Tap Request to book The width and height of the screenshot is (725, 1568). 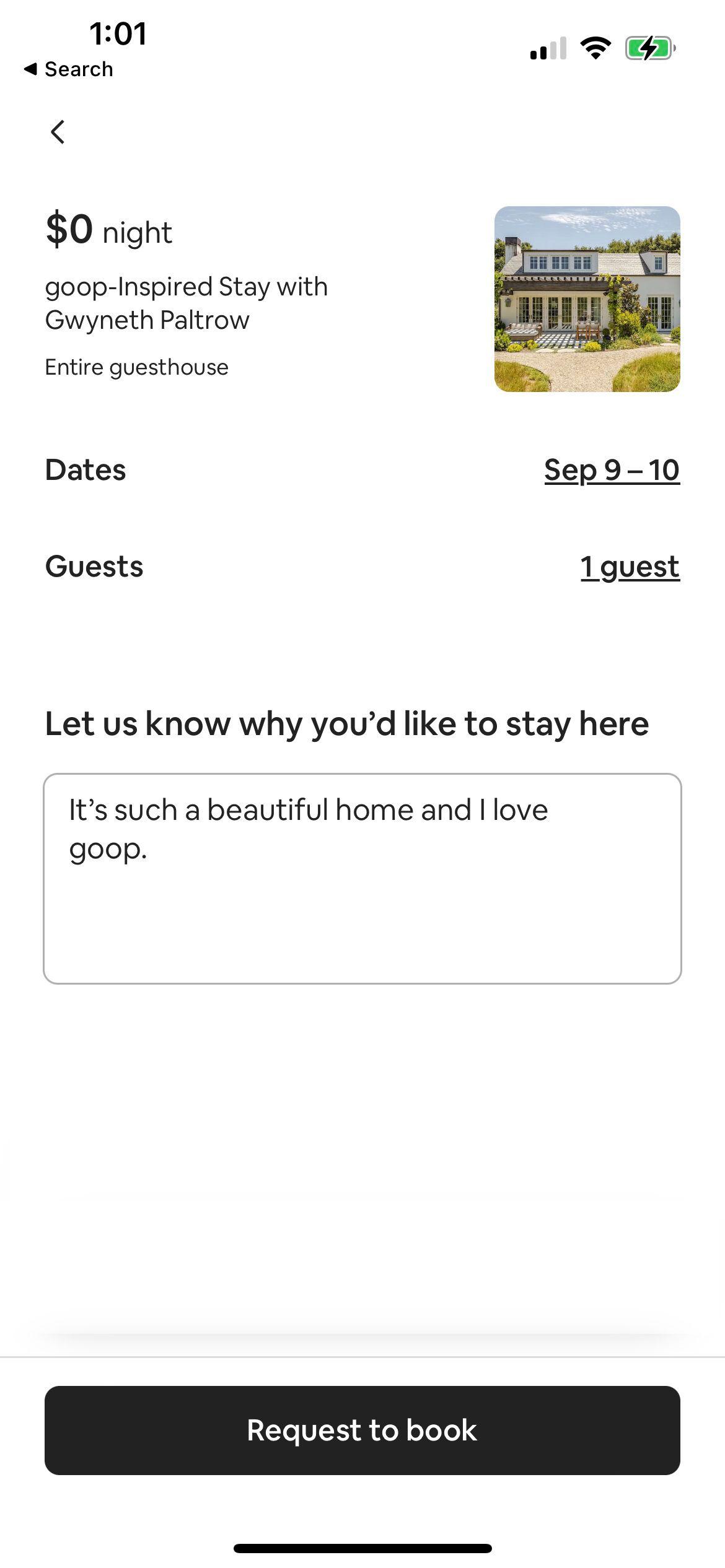362,1430
